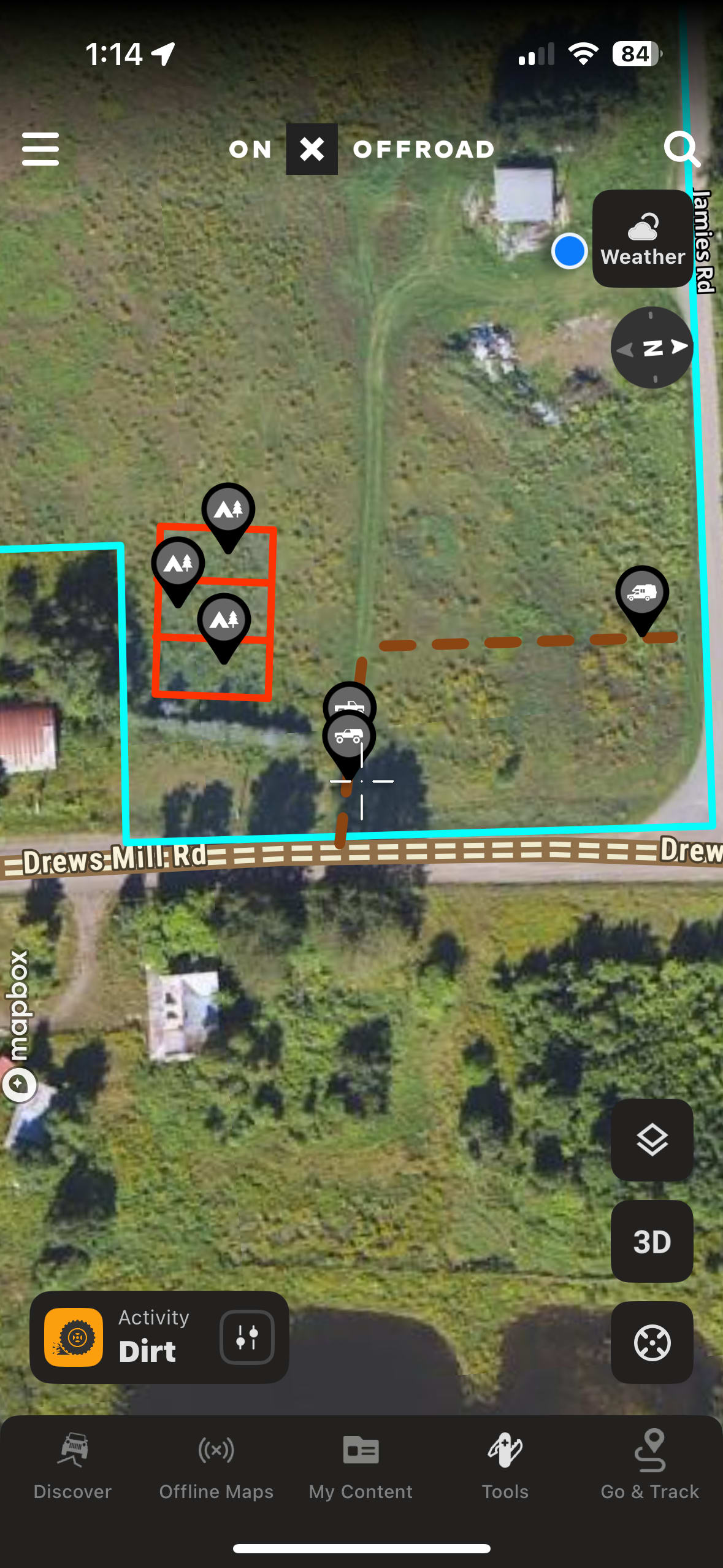Viewport: 723px width, 1568px height.
Task: Open the hamburger navigation menu
Action: (x=40, y=148)
